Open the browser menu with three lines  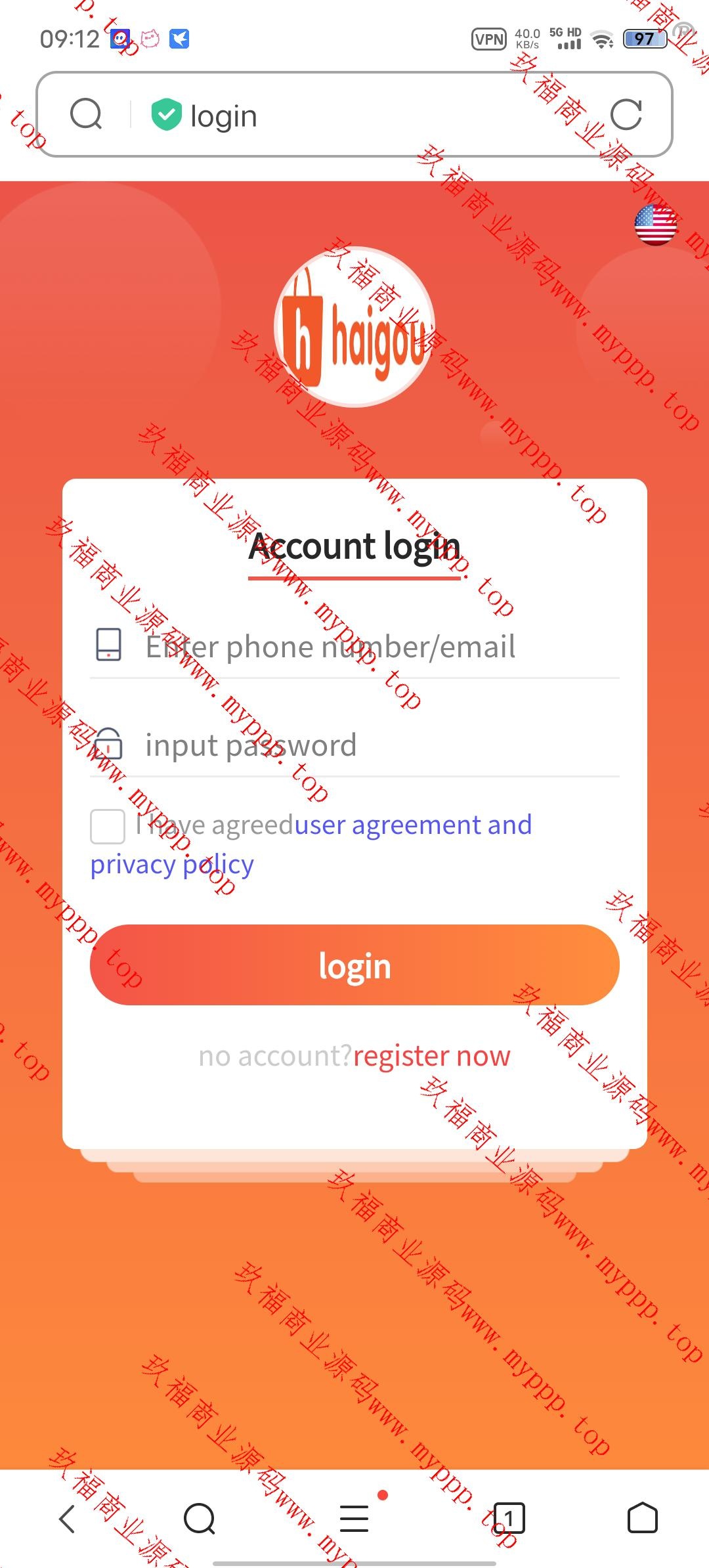click(354, 1518)
